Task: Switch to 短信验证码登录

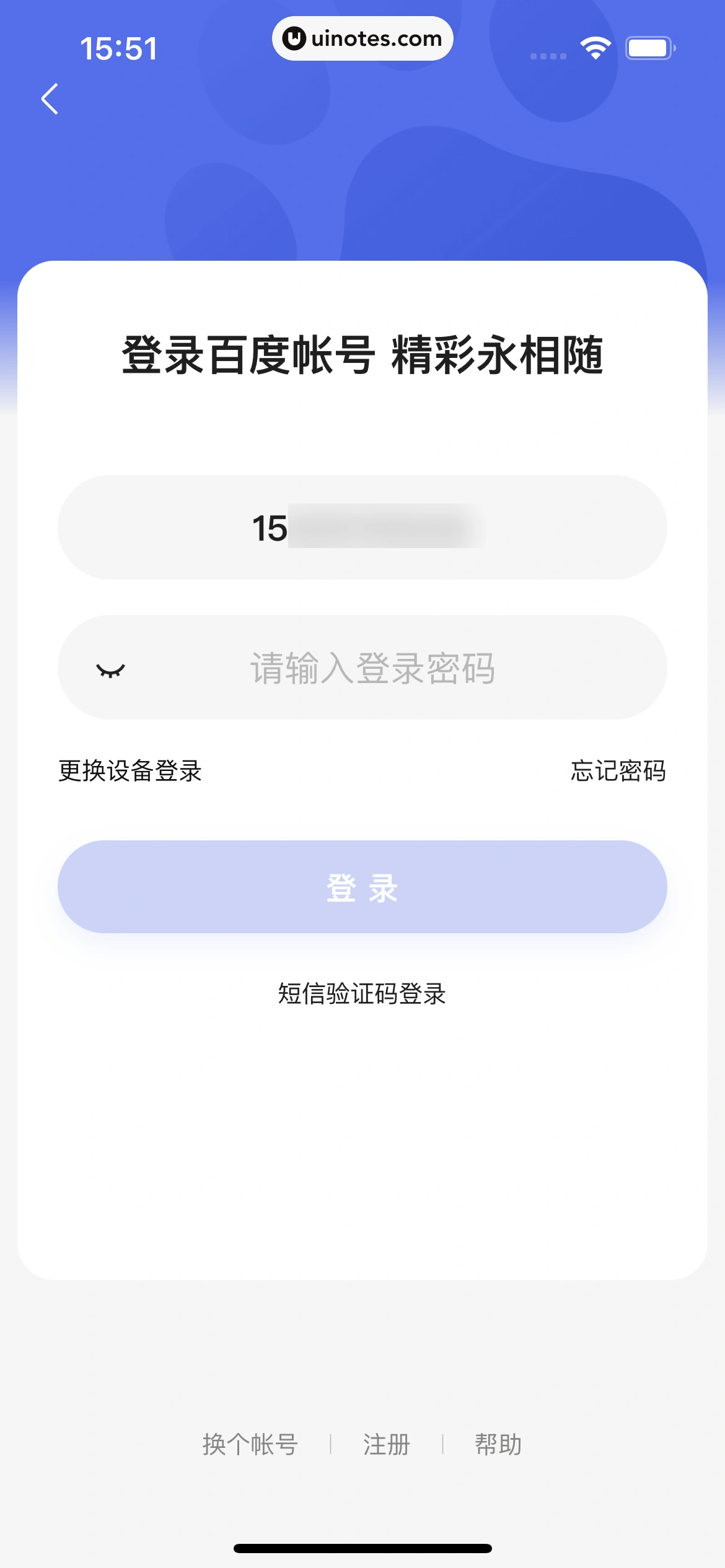Action: (362, 993)
